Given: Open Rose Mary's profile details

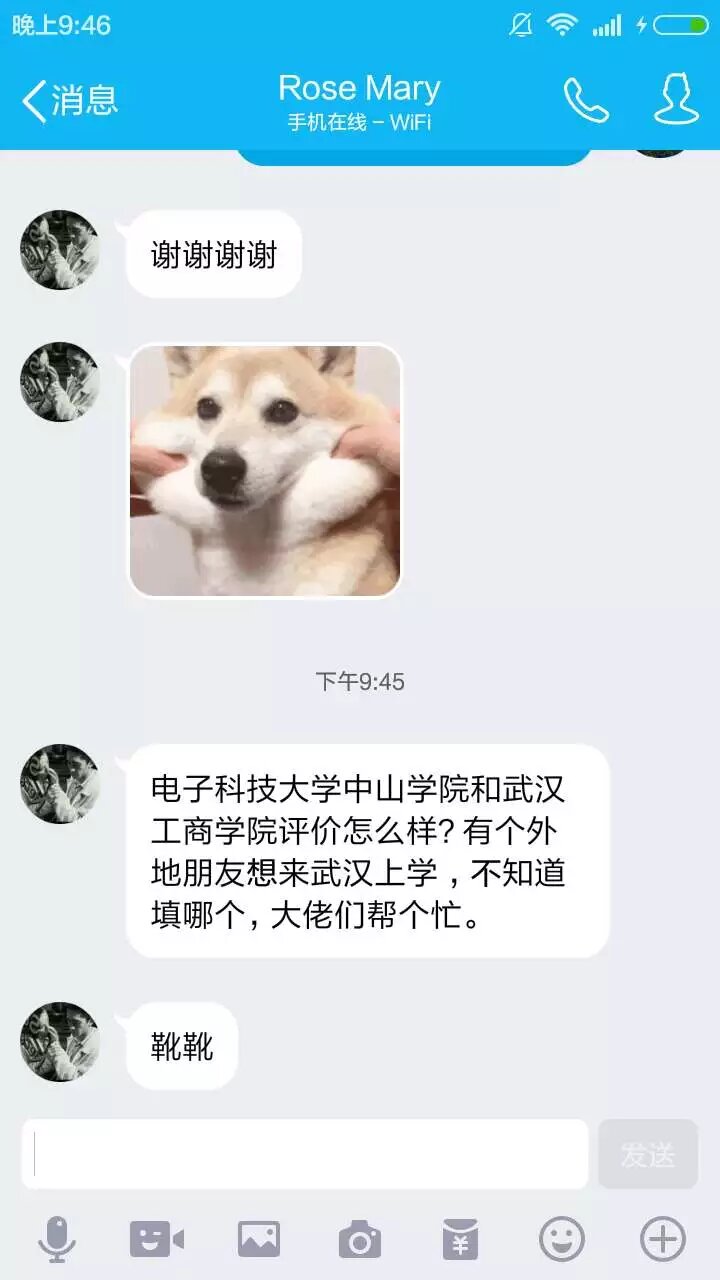Looking at the screenshot, I should point(676,100).
